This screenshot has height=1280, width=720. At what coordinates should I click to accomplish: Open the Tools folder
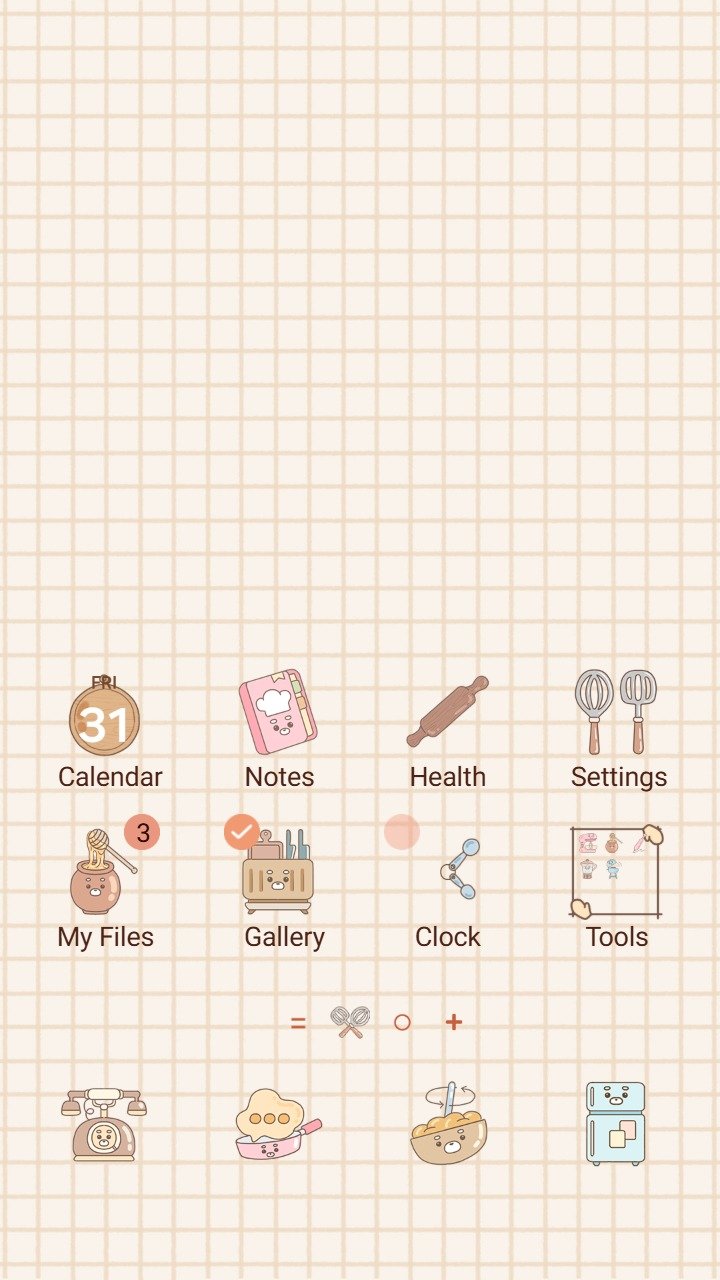click(616, 872)
